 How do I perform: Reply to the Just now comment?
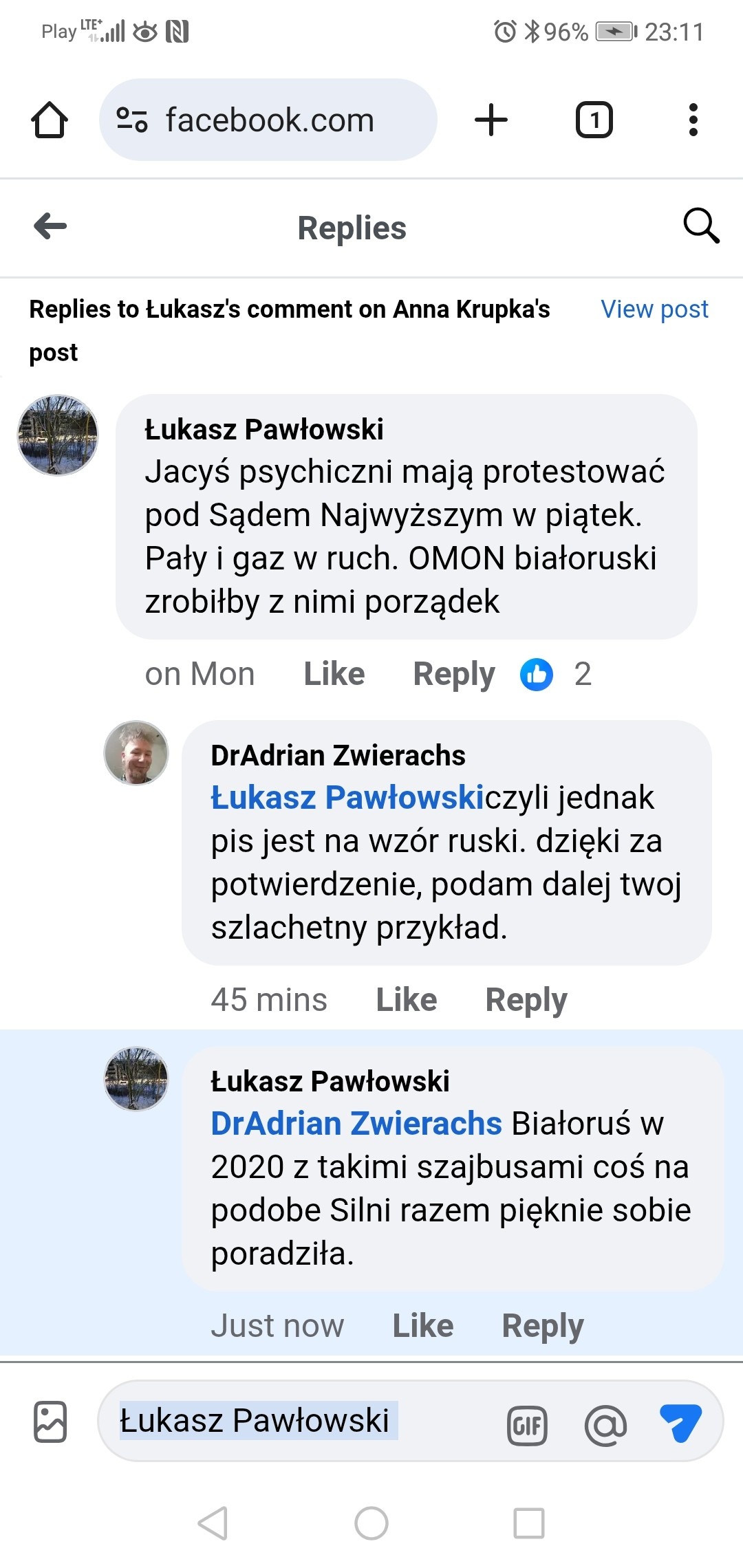point(543,1326)
